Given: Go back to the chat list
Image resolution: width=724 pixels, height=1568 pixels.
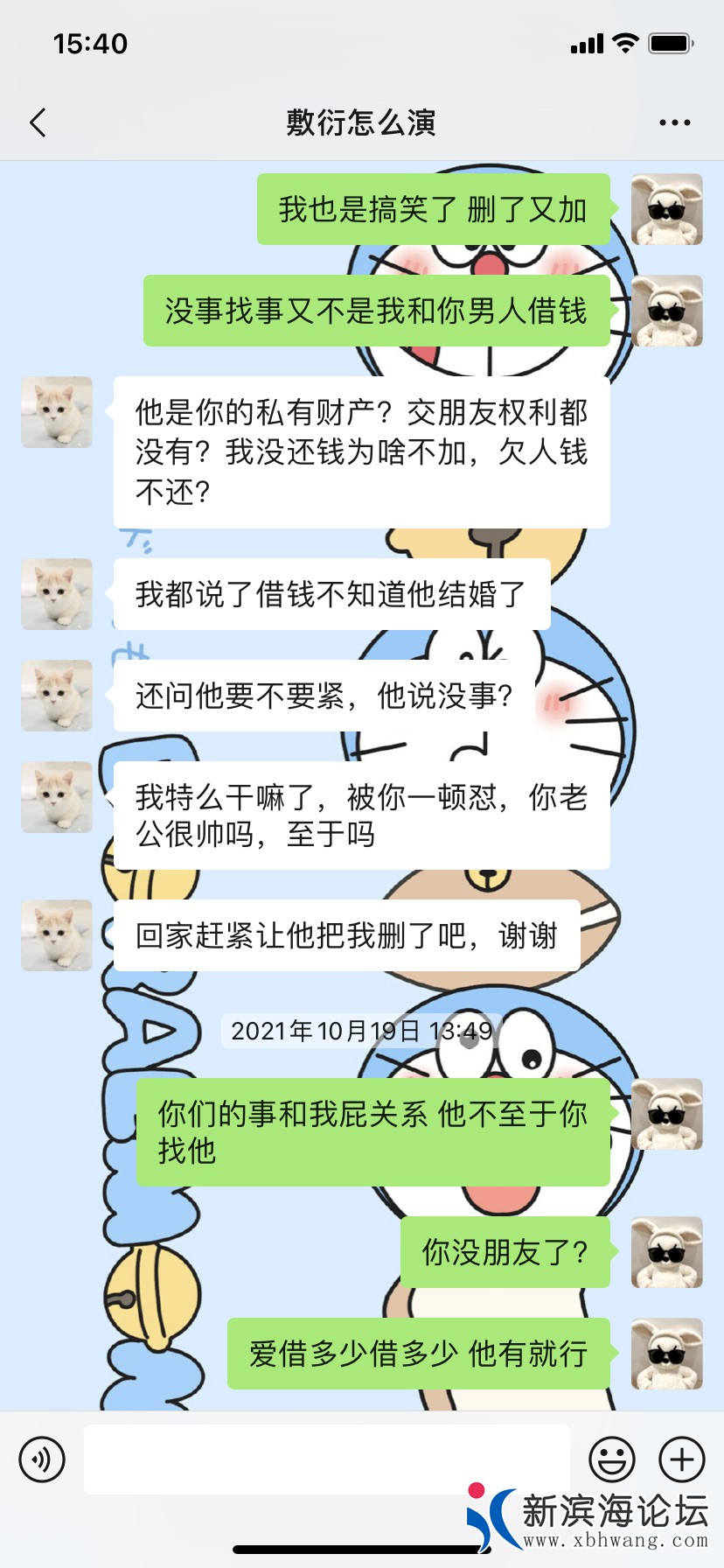Looking at the screenshot, I should 38,122.
